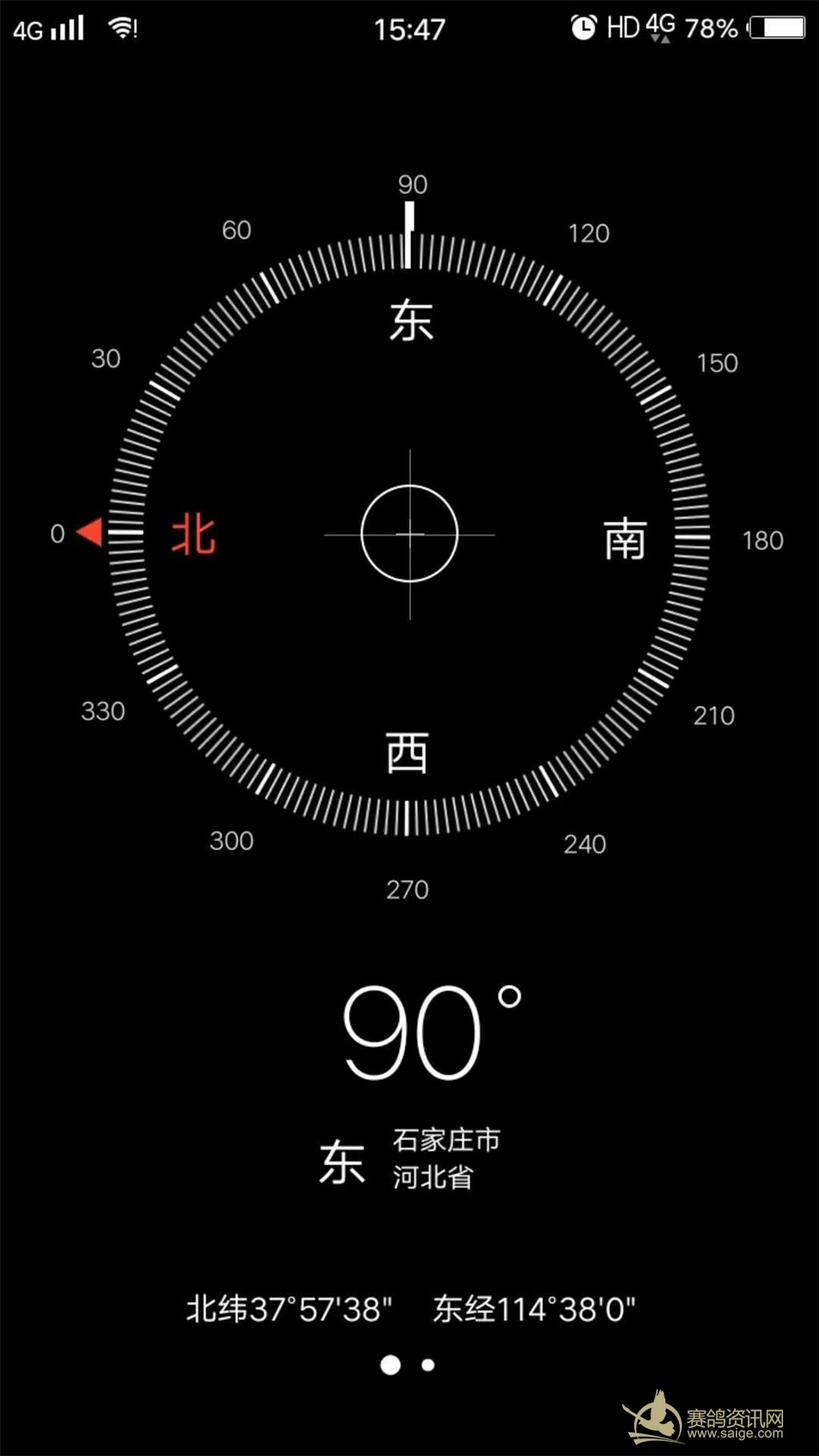Switch to the second page dot

click(x=428, y=1365)
